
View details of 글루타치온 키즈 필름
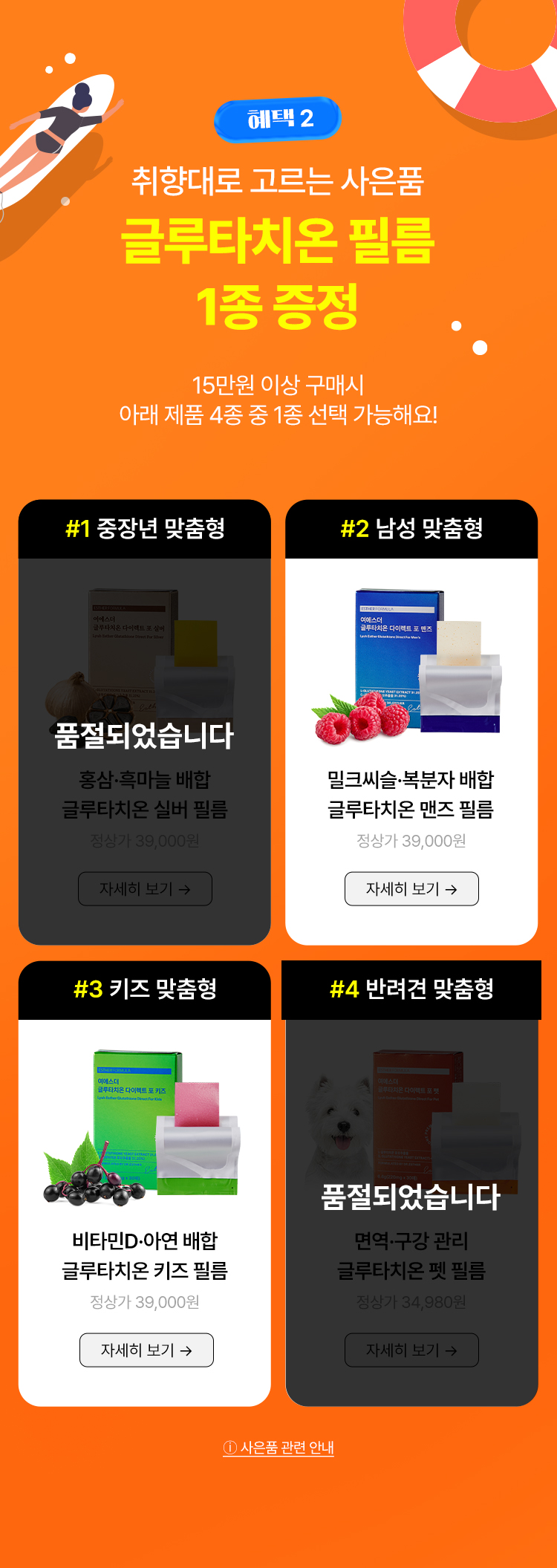(x=146, y=1350)
